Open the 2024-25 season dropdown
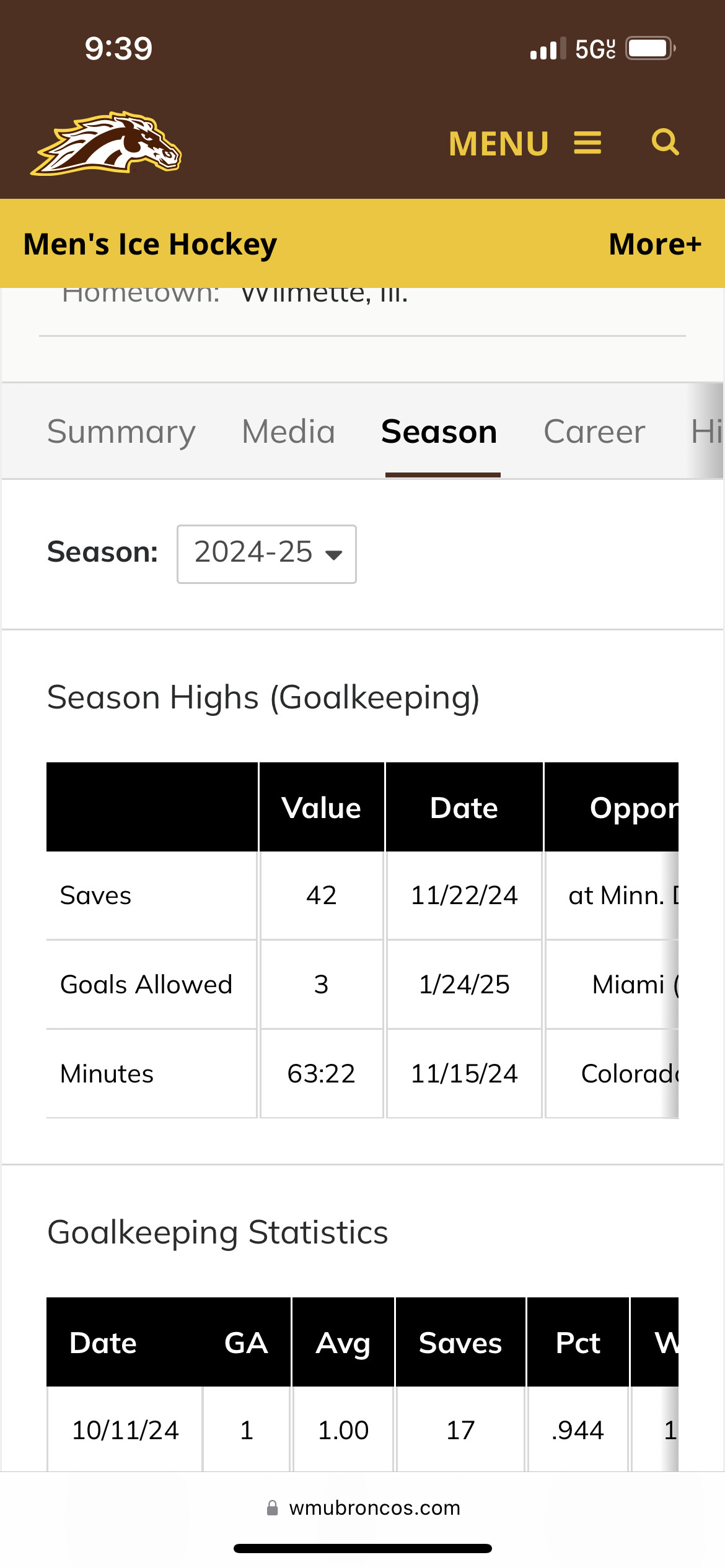The height and width of the screenshot is (1568, 725). click(x=266, y=554)
